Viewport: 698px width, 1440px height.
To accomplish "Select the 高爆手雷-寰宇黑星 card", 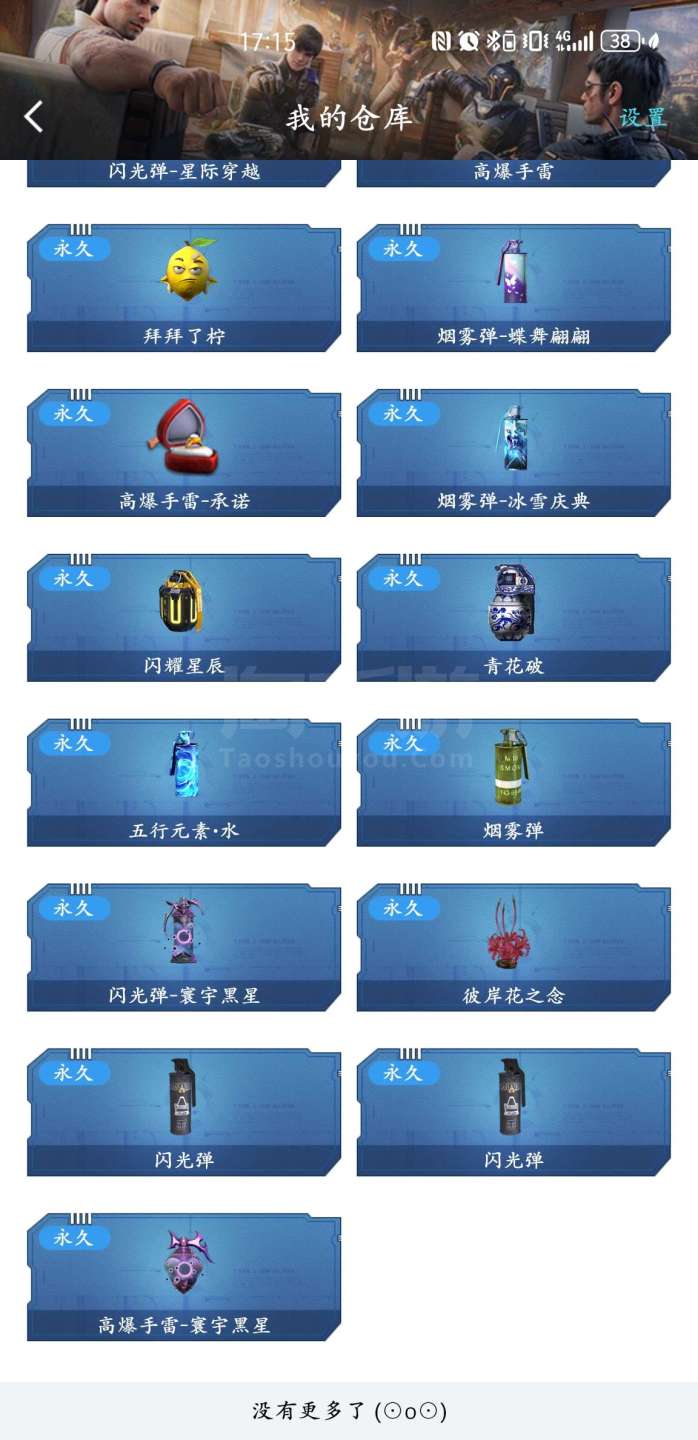I will (x=184, y=1277).
